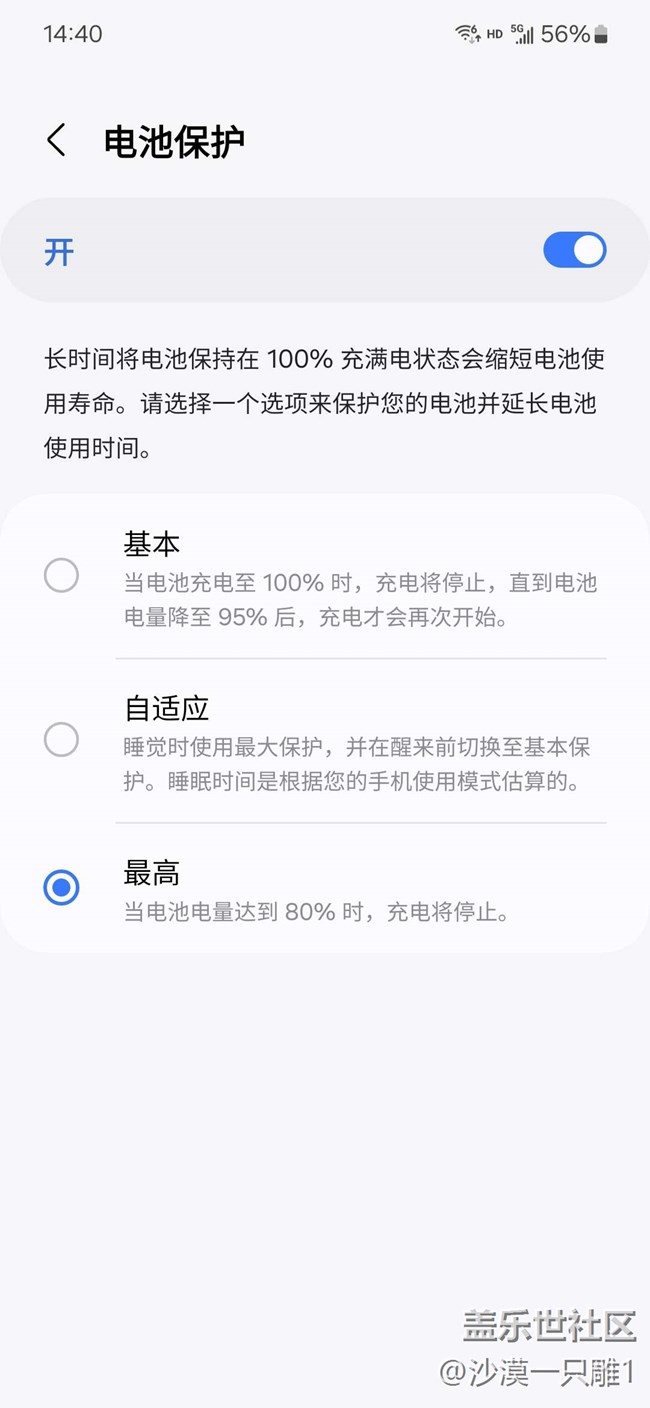
Task: Turn off the 电池保护 switch
Action: click(574, 250)
